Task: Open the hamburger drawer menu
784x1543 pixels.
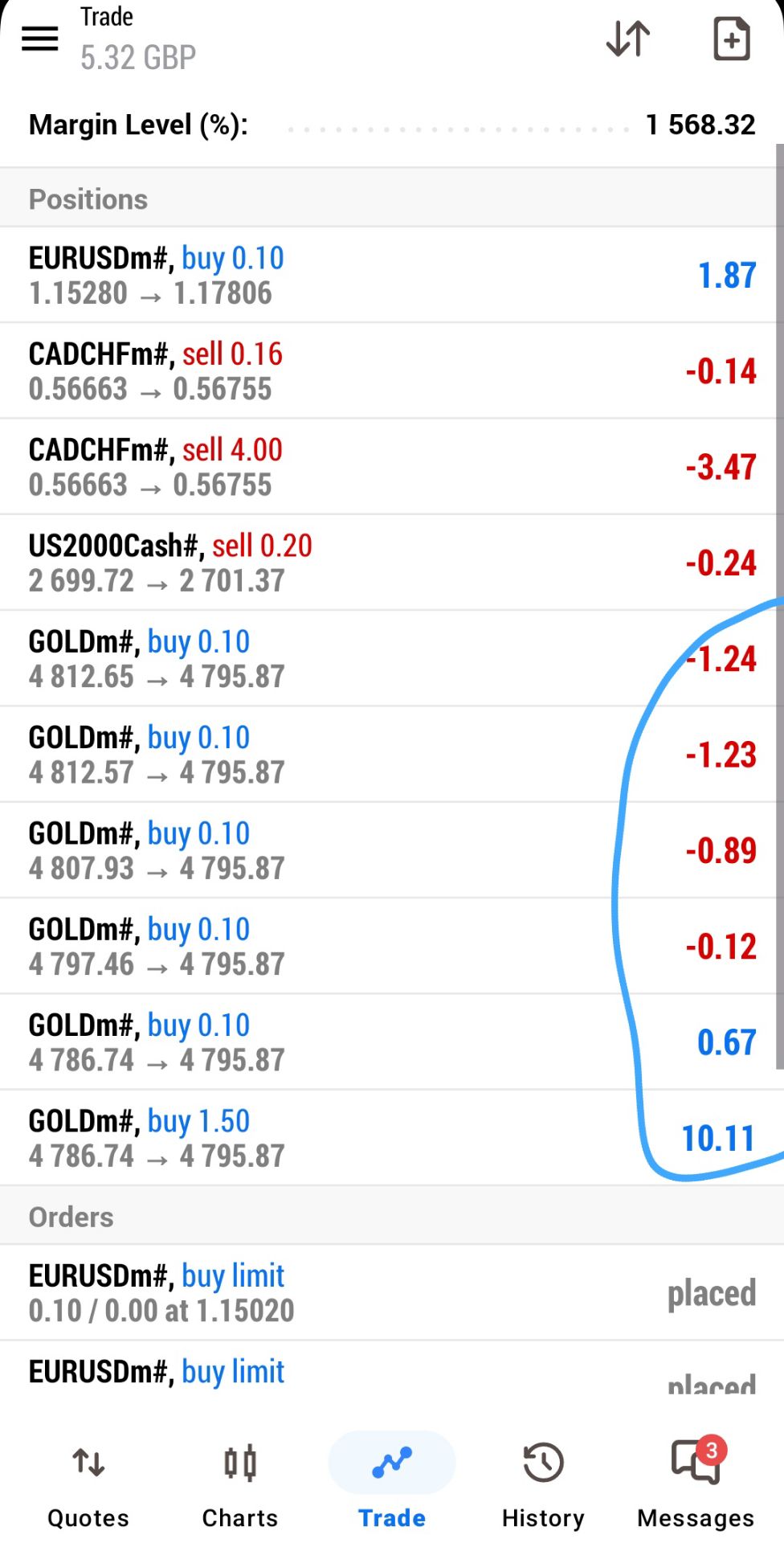Action: click(x=40, y=38)
